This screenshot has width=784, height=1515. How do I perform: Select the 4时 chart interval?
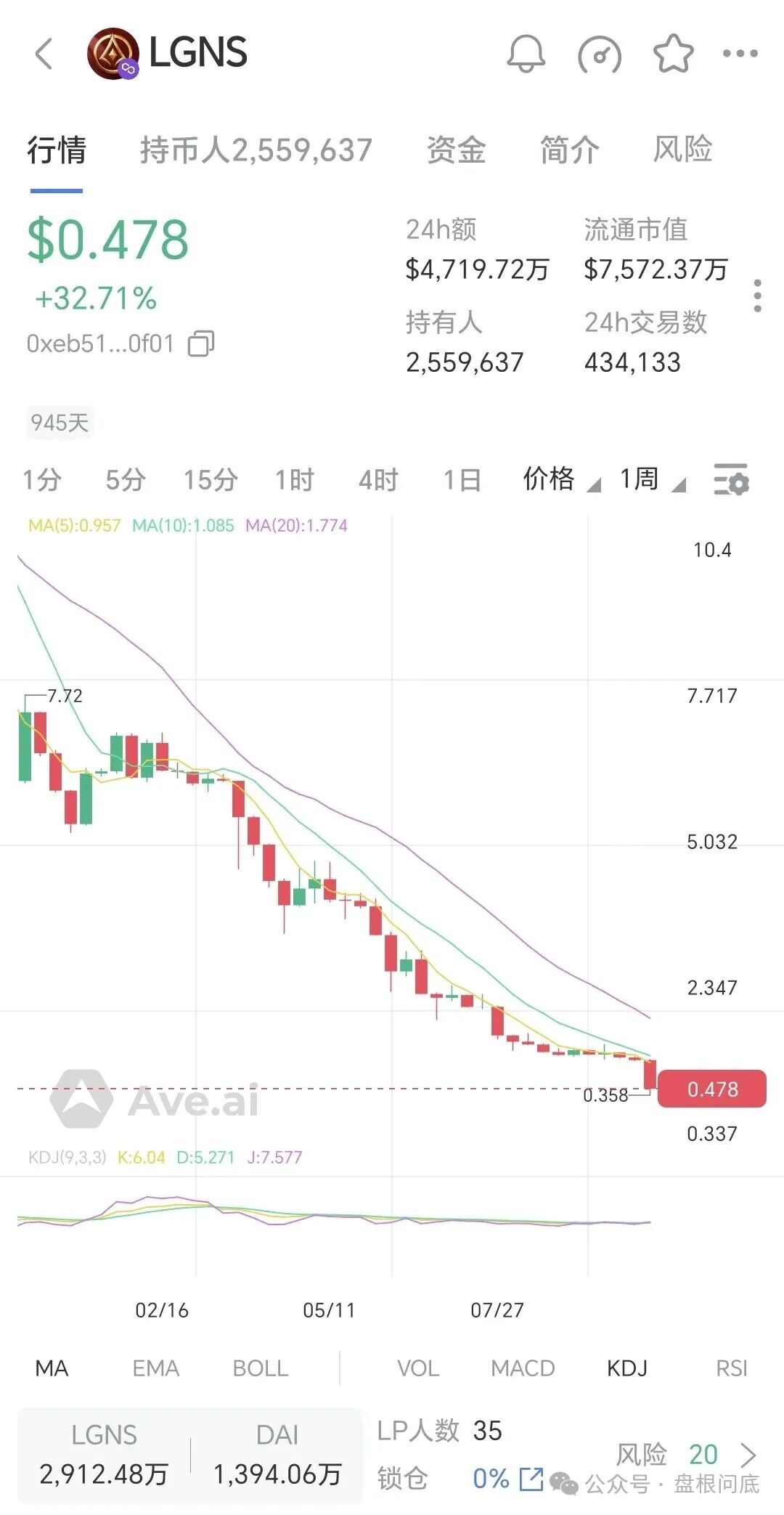click(378, 480)
